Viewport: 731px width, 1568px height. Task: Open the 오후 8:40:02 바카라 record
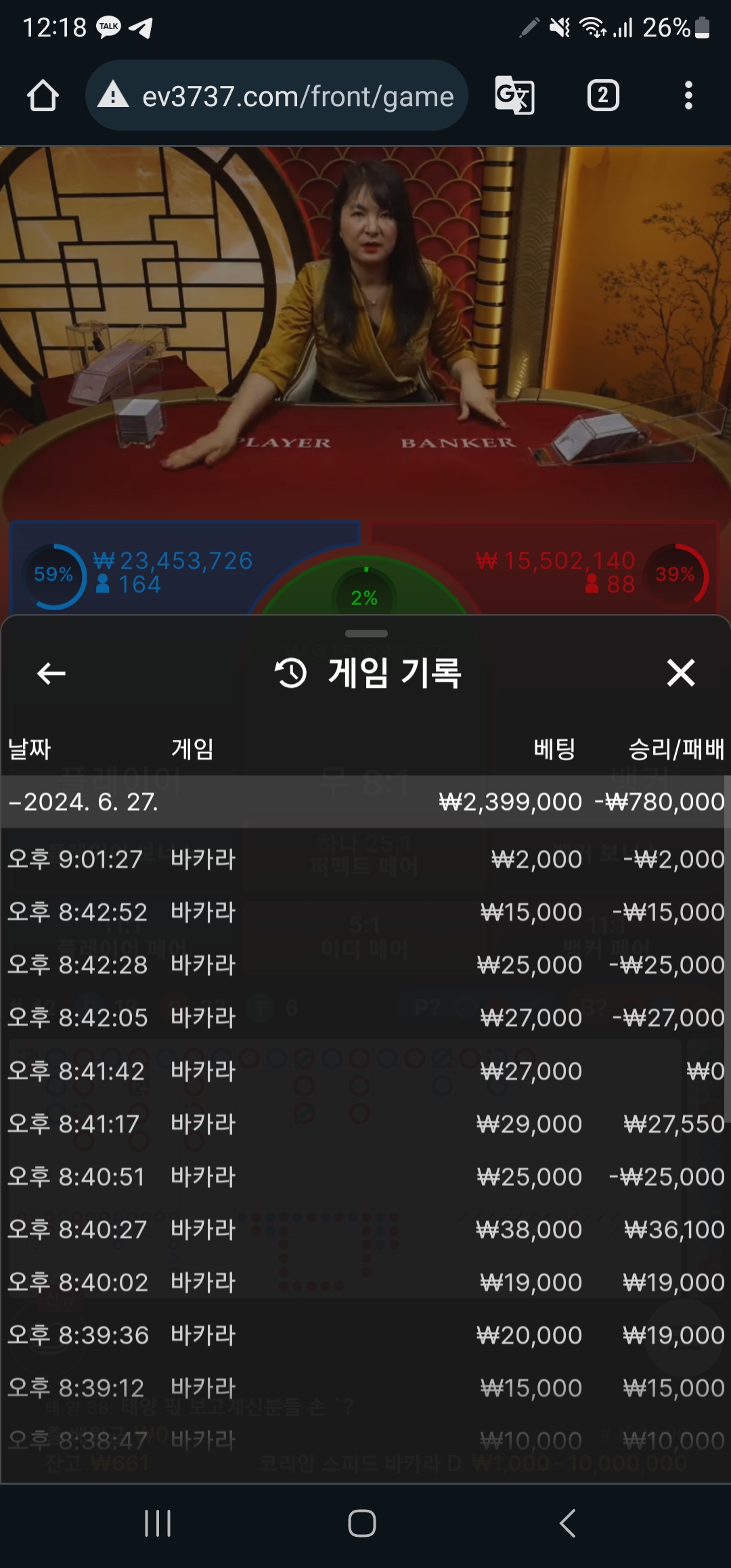pos(365,1282)
